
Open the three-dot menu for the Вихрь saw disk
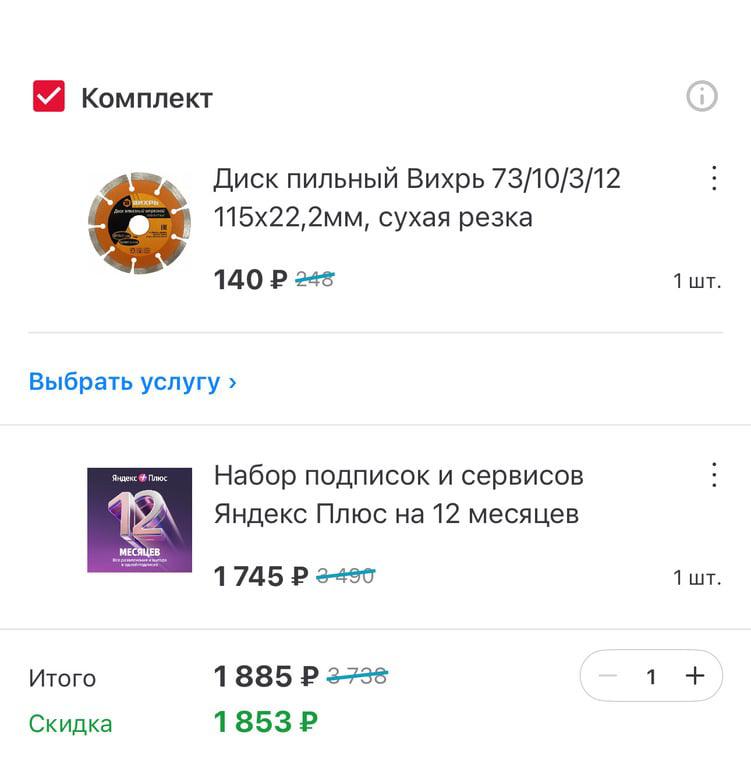pos(713,178)
